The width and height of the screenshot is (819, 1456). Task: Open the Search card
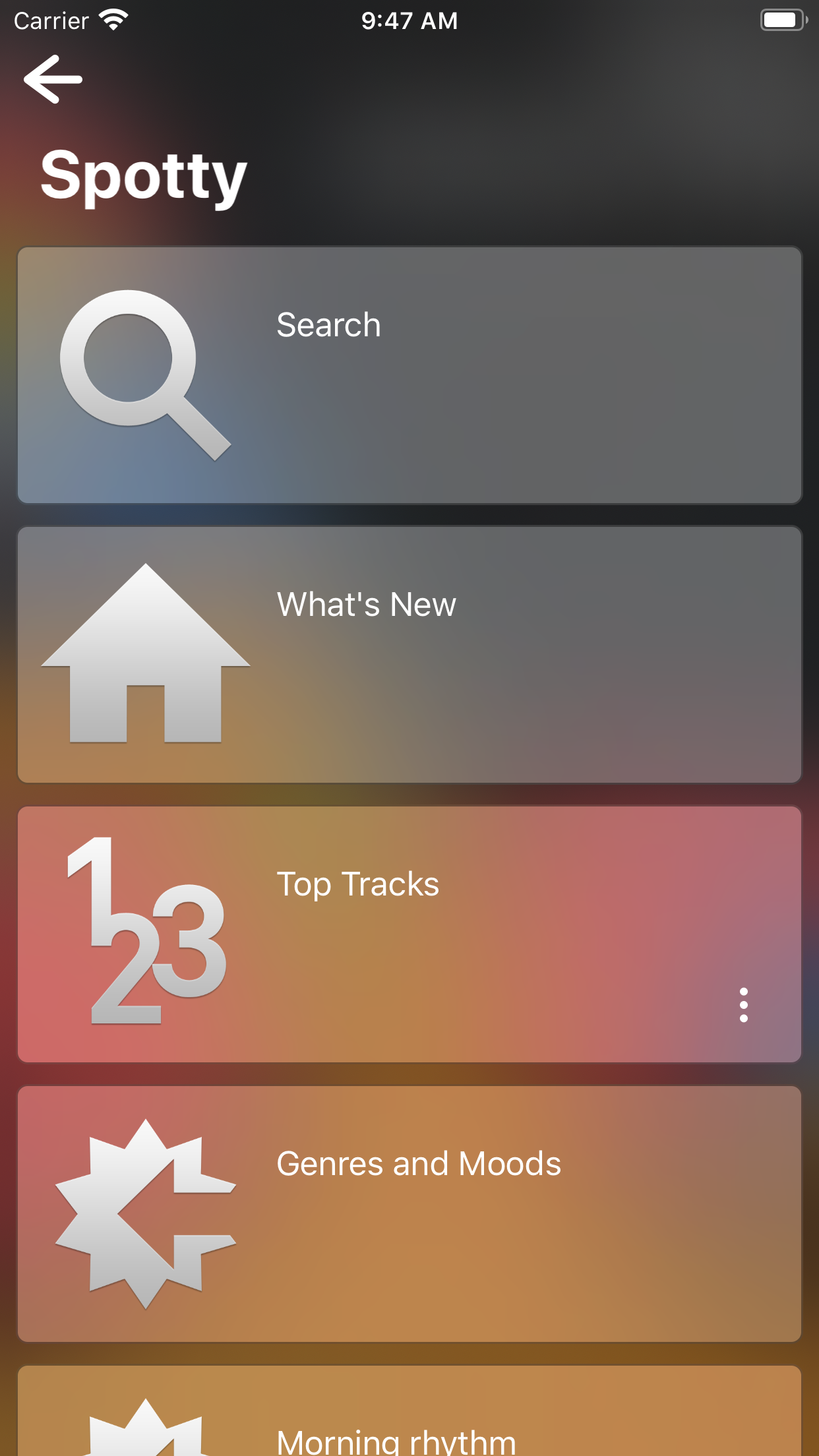pyautogui.click(x=409, y=375)
